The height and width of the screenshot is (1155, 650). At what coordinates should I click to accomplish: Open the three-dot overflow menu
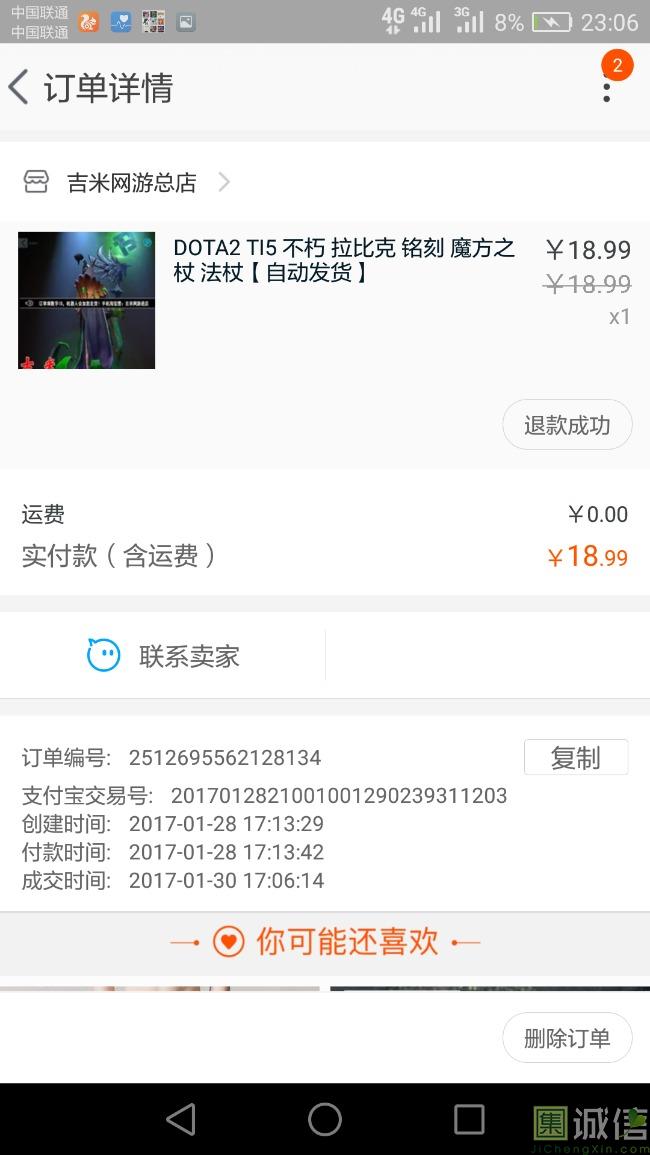607,87
